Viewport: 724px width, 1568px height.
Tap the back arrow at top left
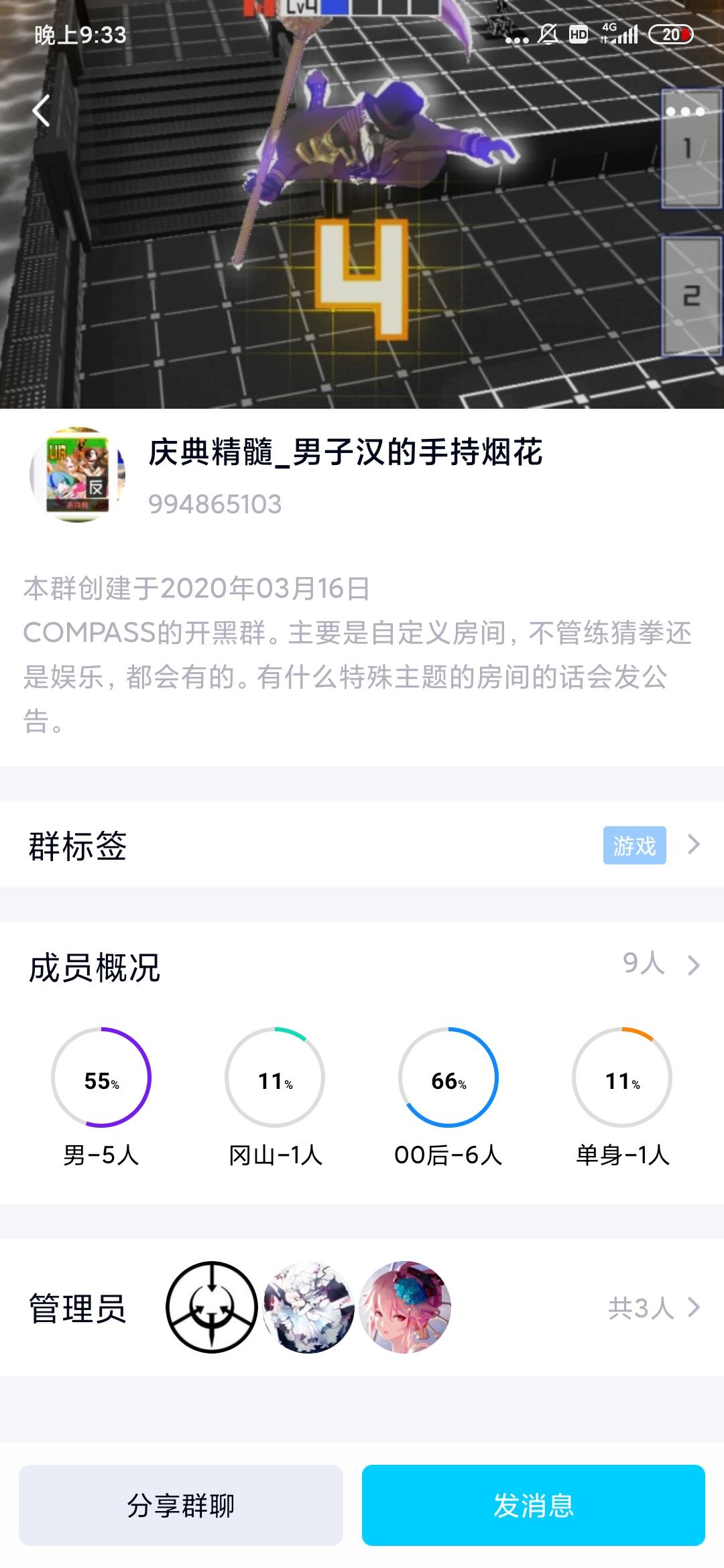(x=42, y=111)
